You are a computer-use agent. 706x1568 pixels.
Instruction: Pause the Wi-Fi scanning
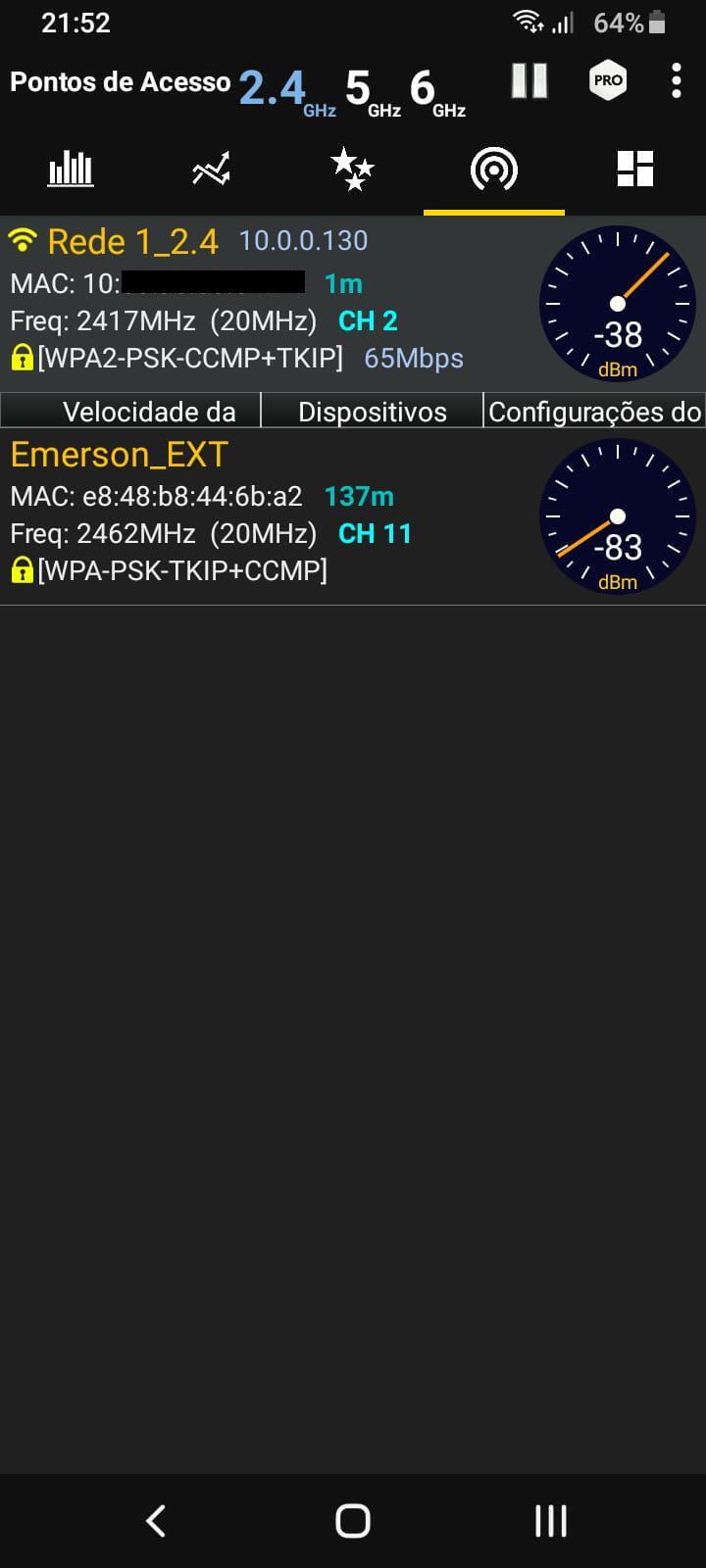coord(529,80)
